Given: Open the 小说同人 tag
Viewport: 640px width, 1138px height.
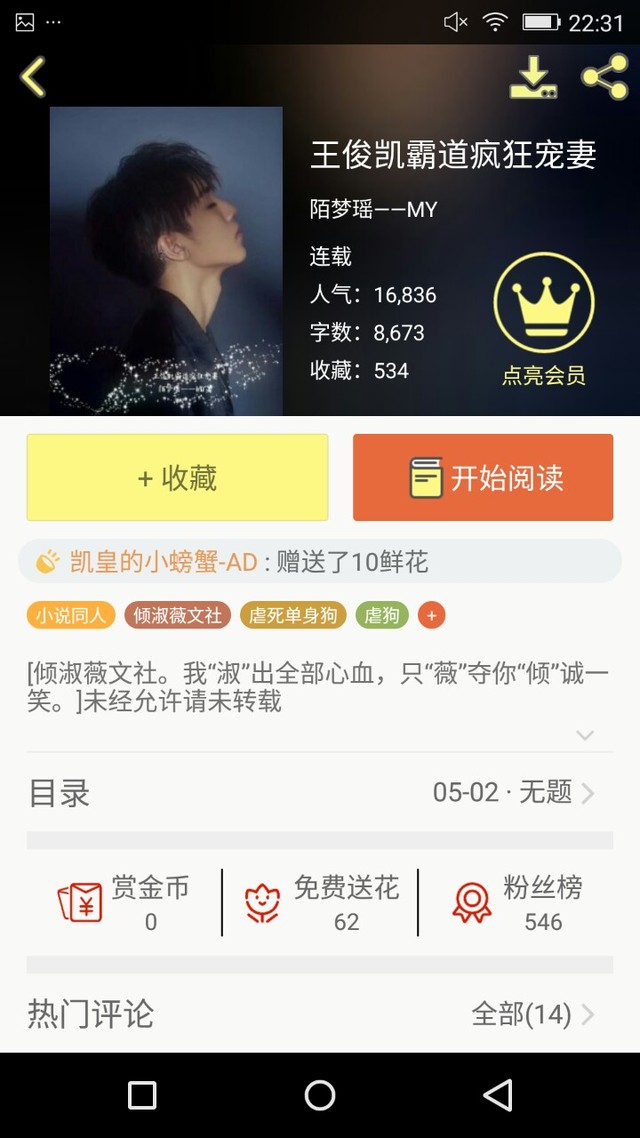Looking at the screenshot, I should (71, 615).
